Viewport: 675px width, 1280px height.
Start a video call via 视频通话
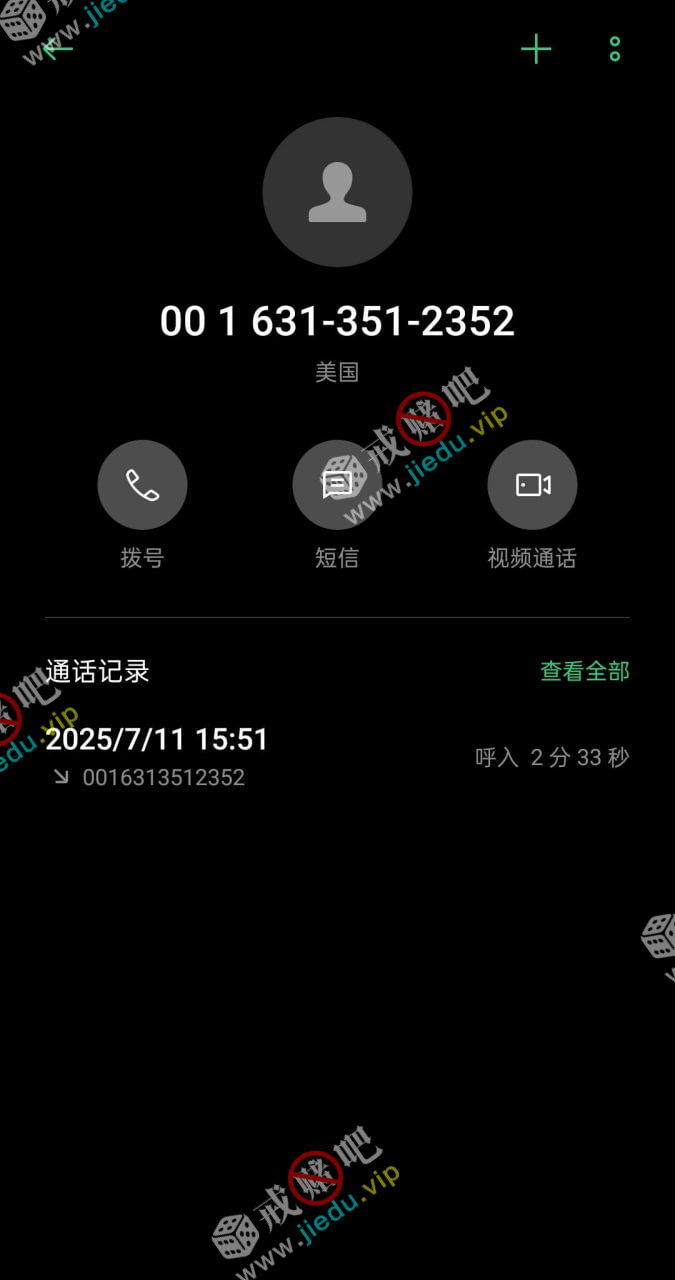coord(532,485)
